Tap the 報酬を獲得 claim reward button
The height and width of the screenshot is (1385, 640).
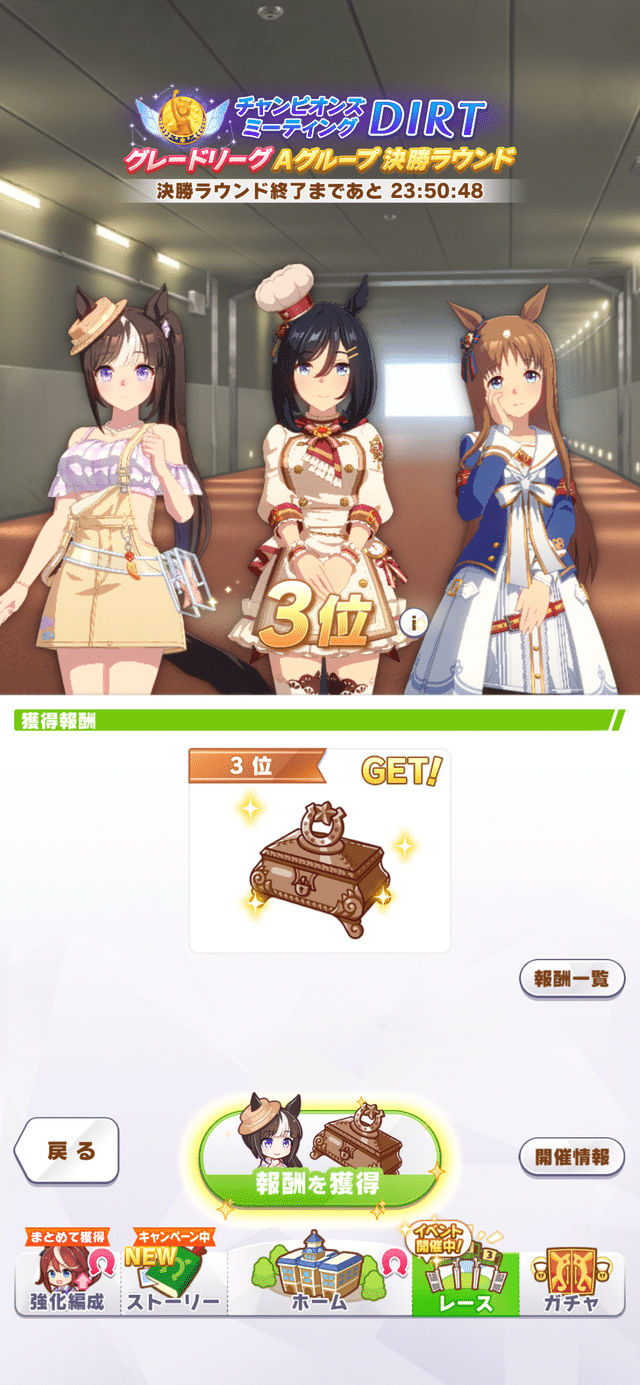pos(319,1157)
